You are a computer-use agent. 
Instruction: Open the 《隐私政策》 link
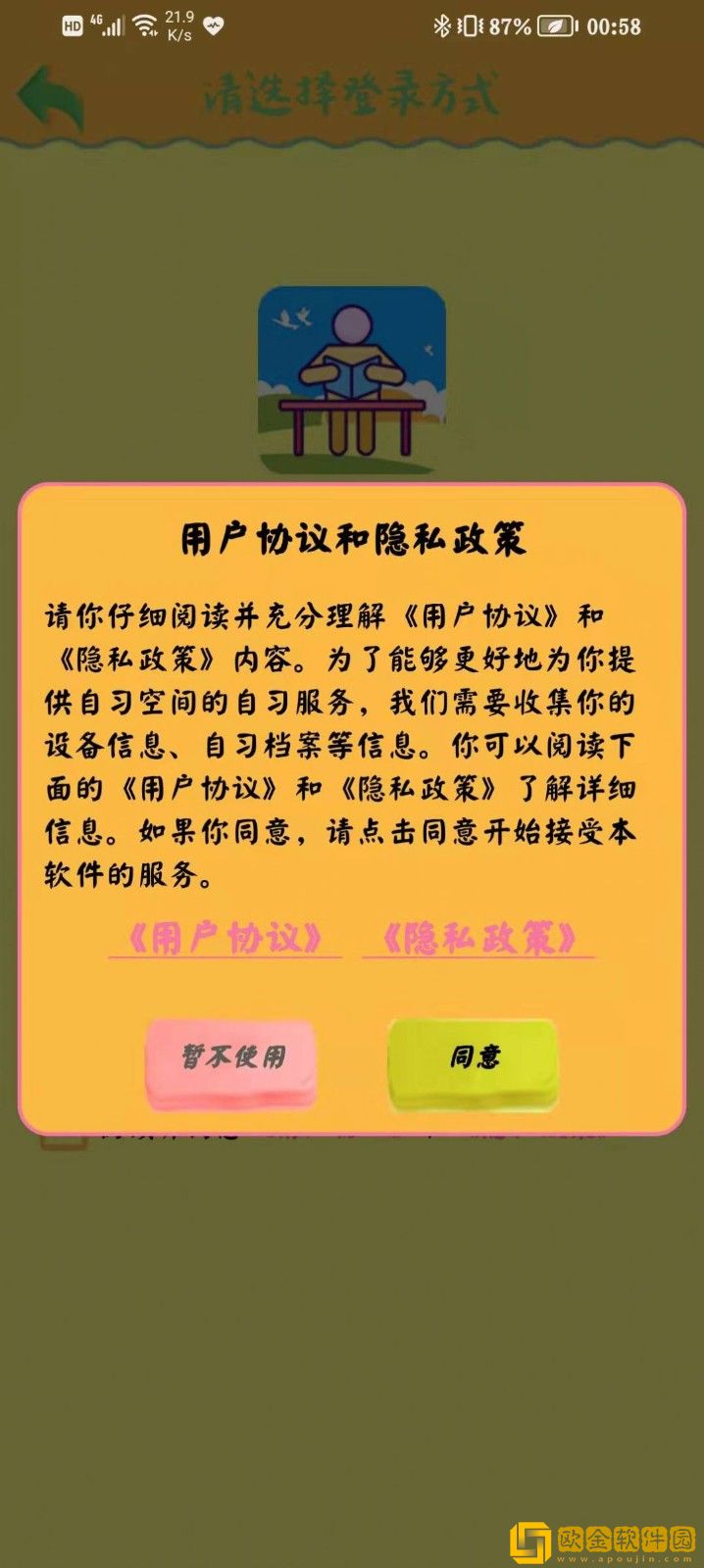coord(478,938)
